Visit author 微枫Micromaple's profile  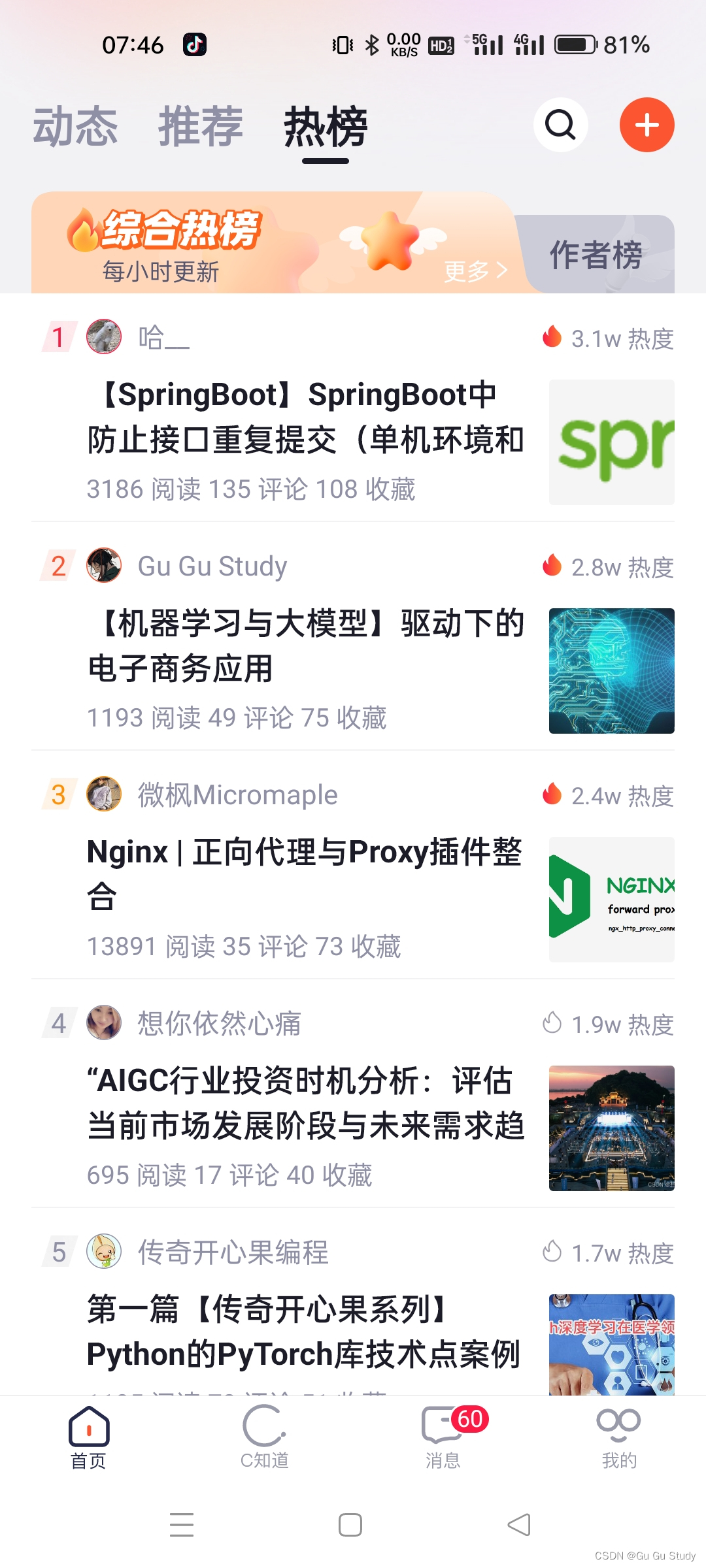tap(237, 795)
